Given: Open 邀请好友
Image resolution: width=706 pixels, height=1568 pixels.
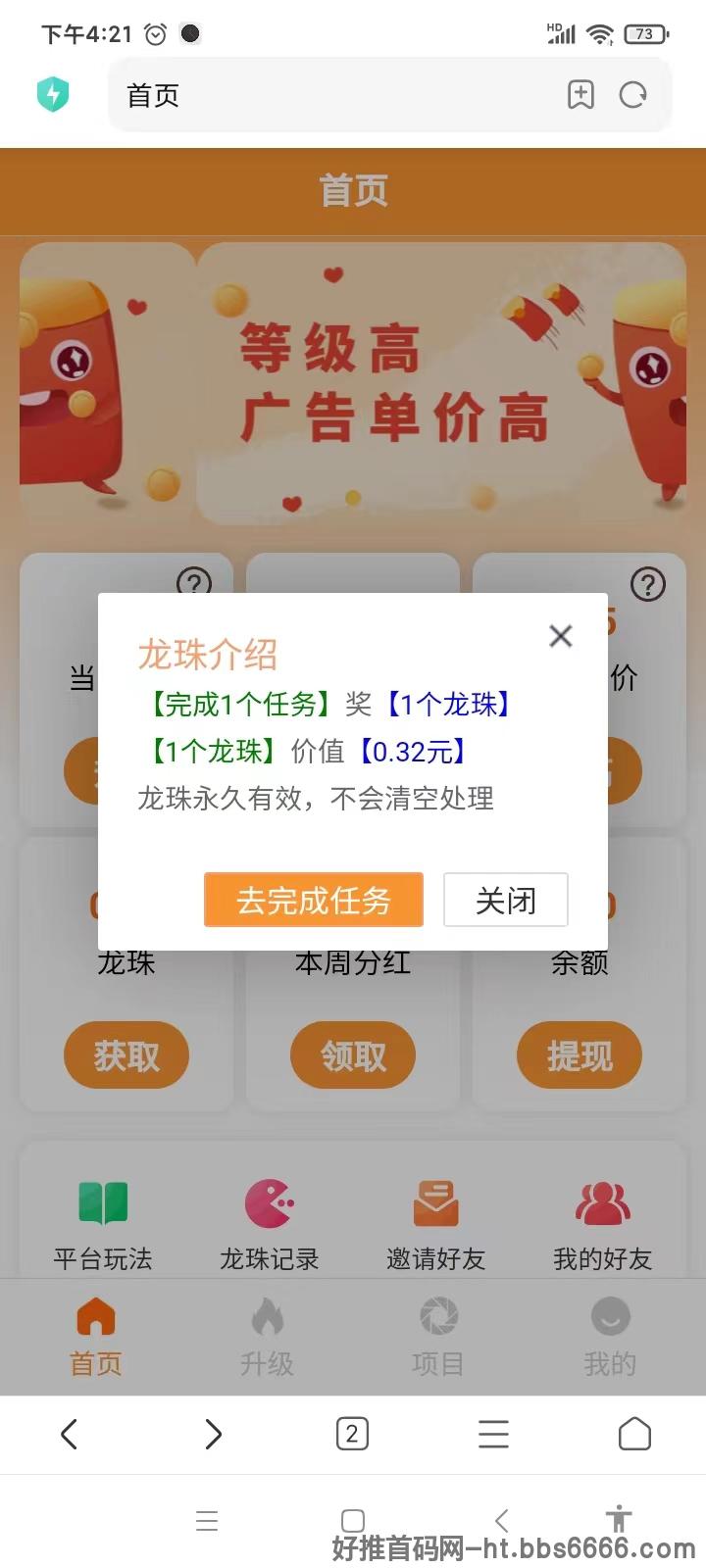Looking at the screenshot, I should 436,1225.
